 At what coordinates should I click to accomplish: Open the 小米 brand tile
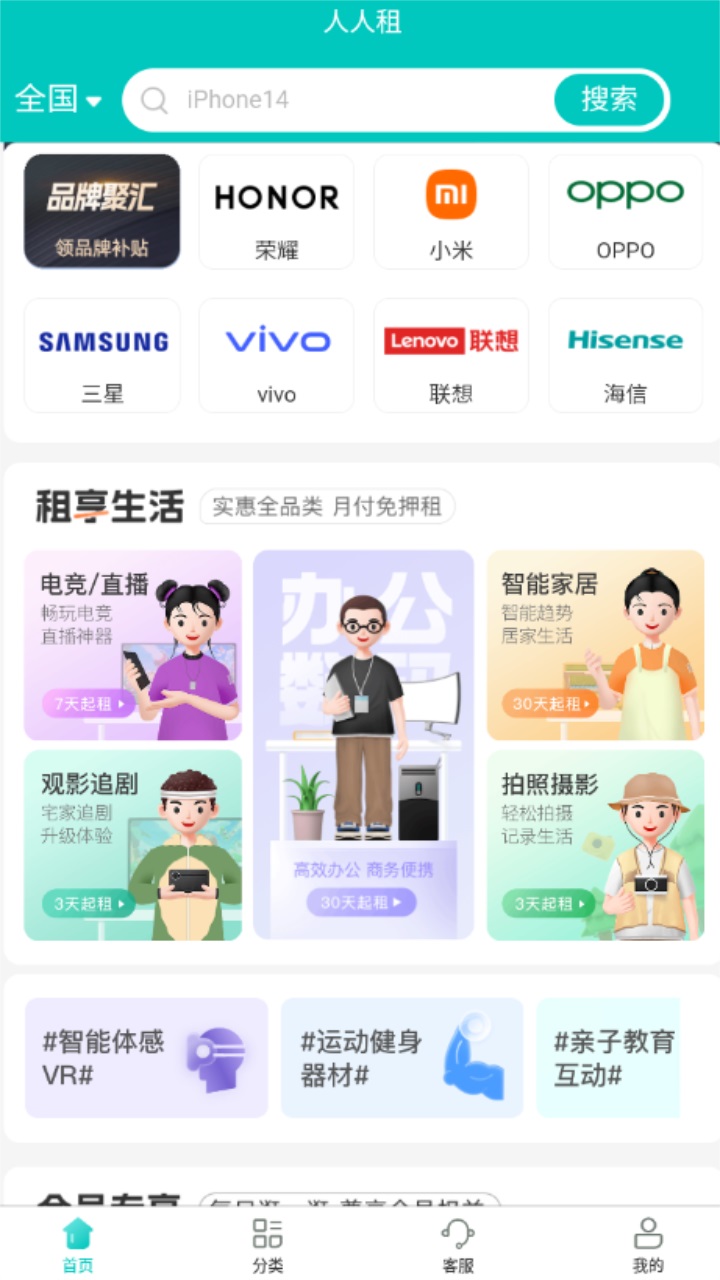(x=451, y=211)
